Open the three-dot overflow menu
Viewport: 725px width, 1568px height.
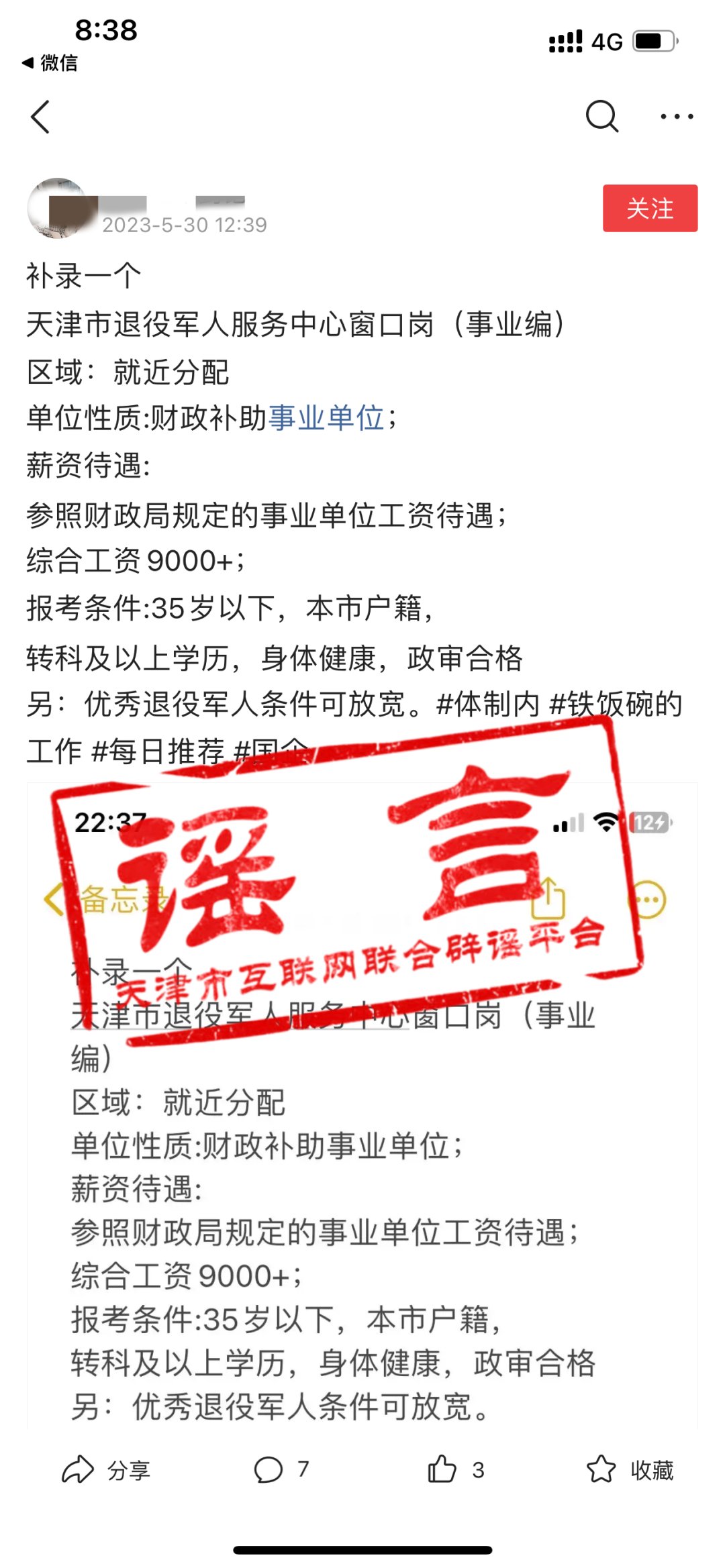pyautogui.click(x=676, y=117)
